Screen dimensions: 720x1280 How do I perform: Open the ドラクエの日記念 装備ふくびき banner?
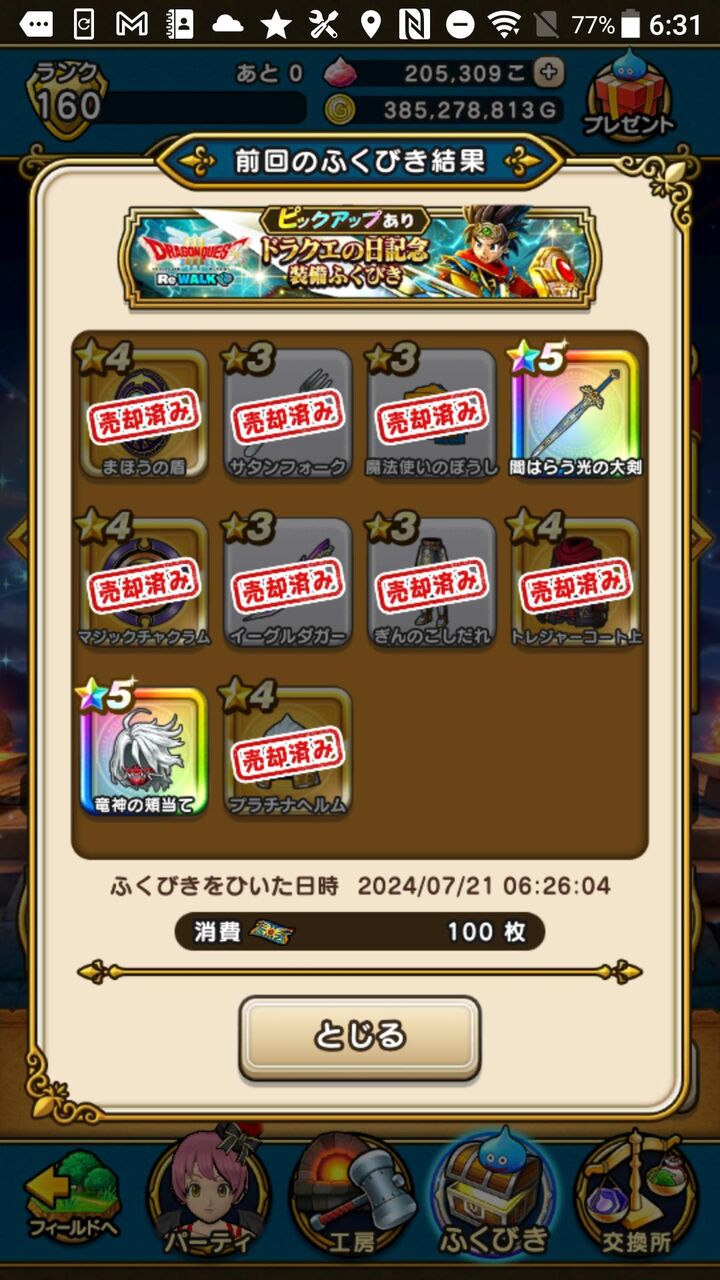(x=361, y=255)
